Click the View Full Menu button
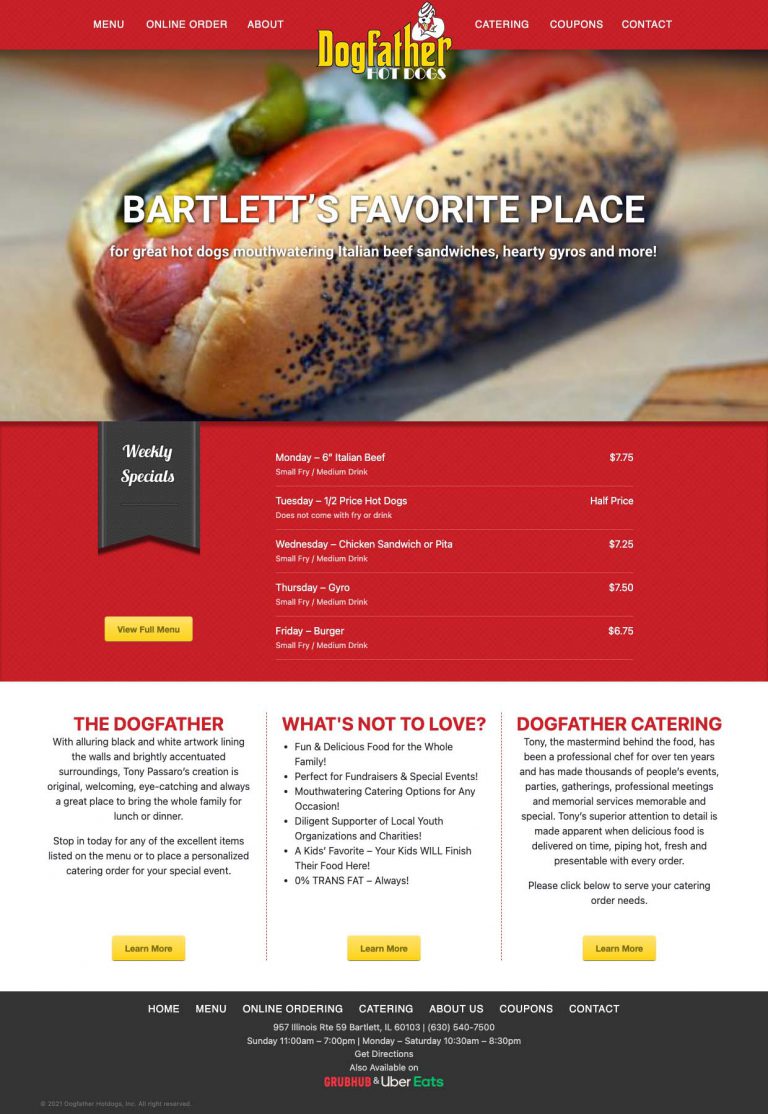 [x=148, y=629]
